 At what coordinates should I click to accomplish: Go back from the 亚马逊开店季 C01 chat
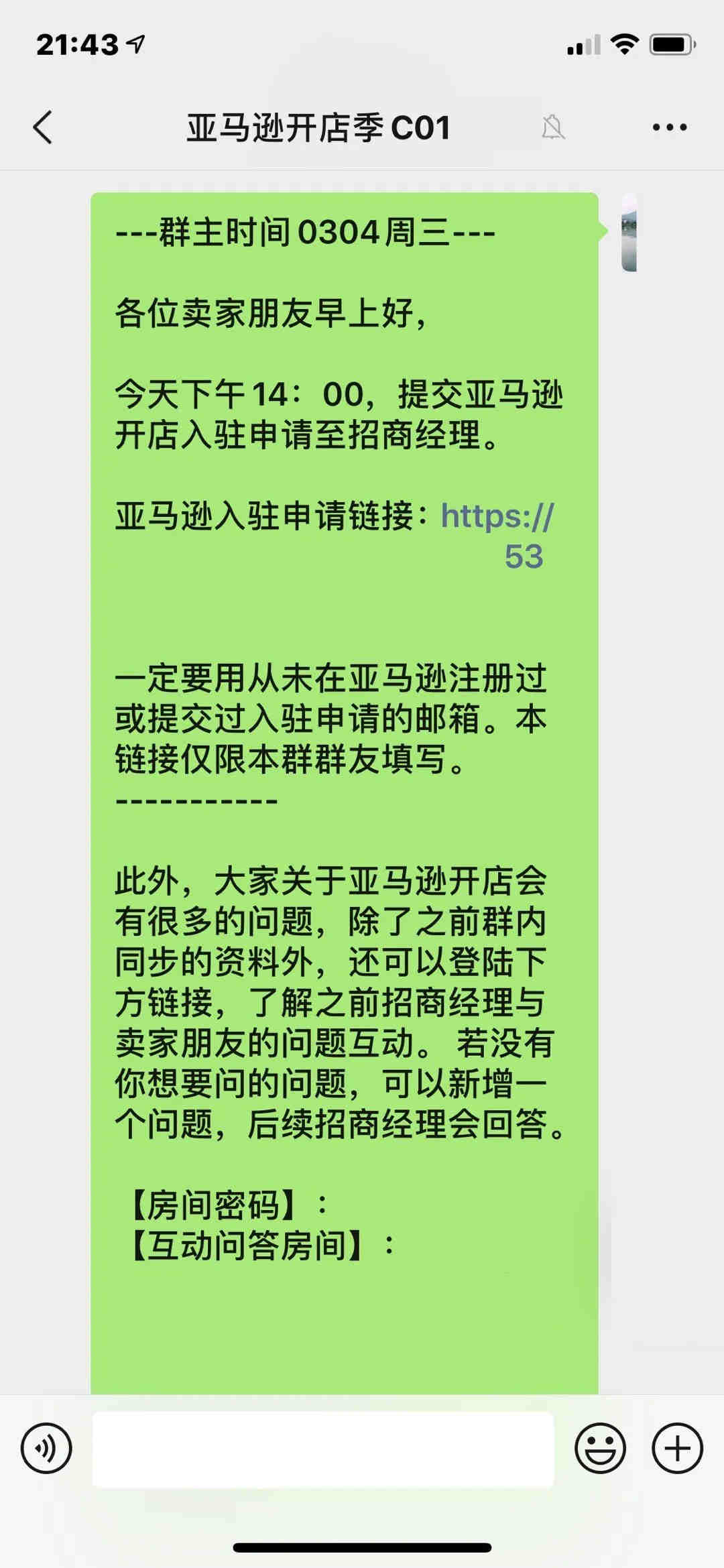(42, 127)
